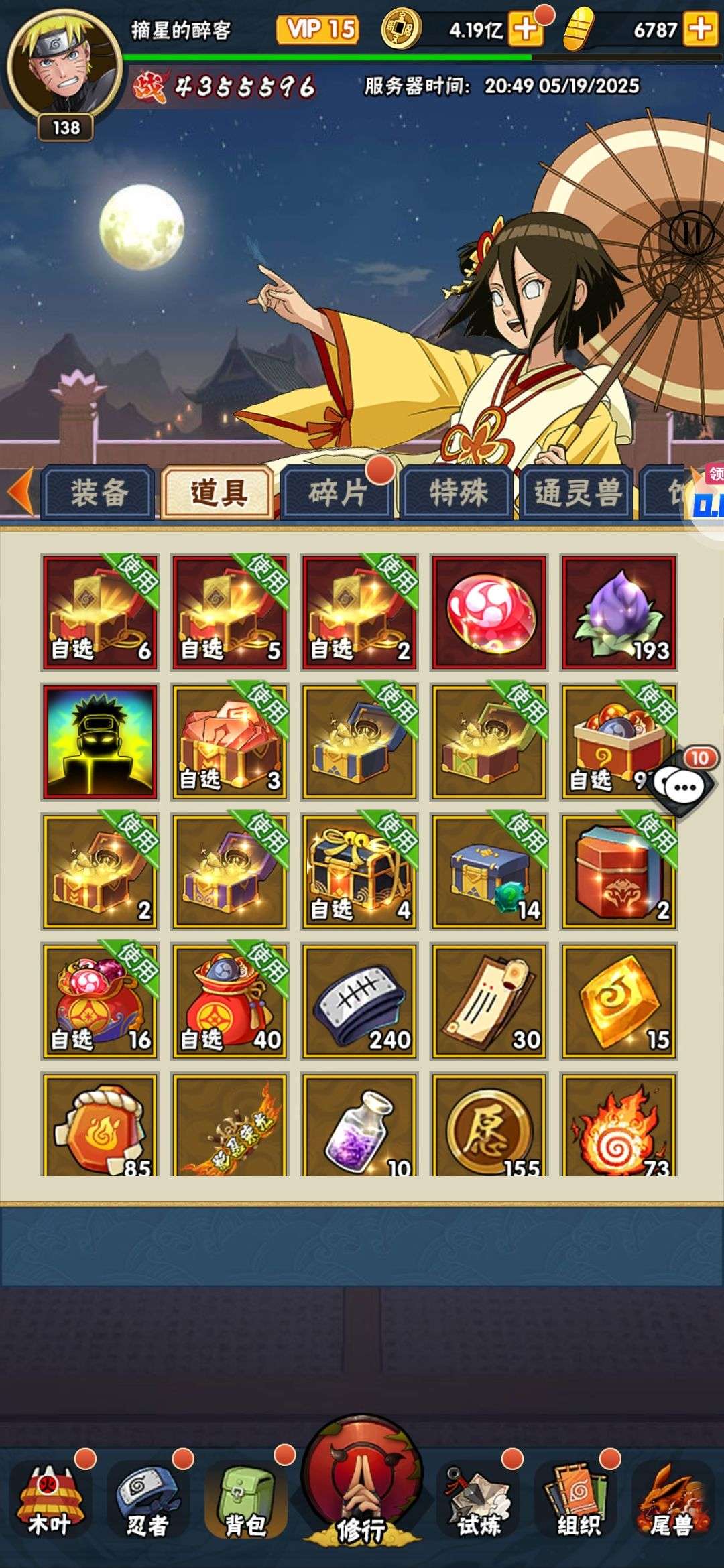
Task: Select the headband item with 240
Action: [359, 1001]
